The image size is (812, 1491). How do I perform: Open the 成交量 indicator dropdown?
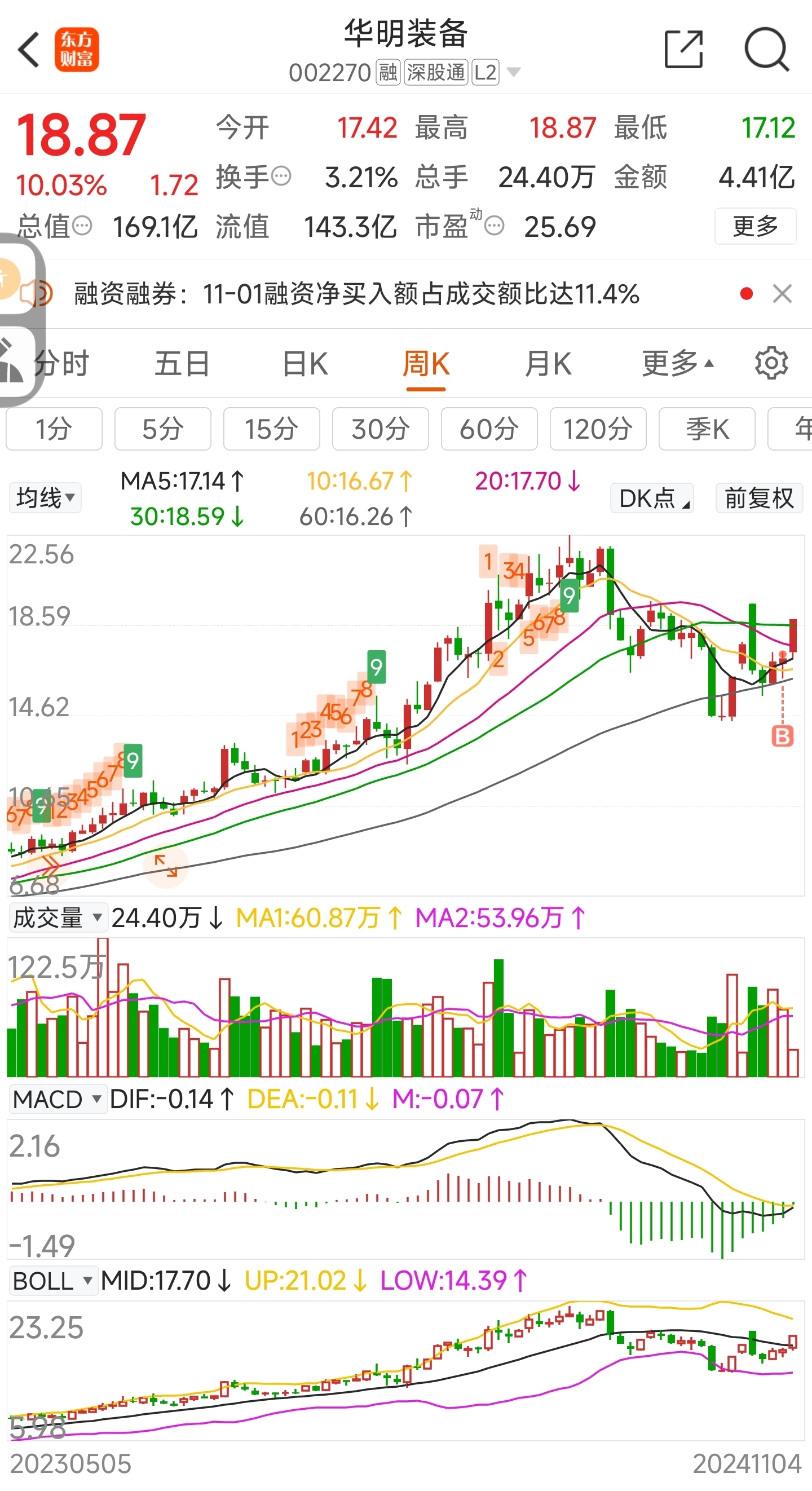[56, 916]
